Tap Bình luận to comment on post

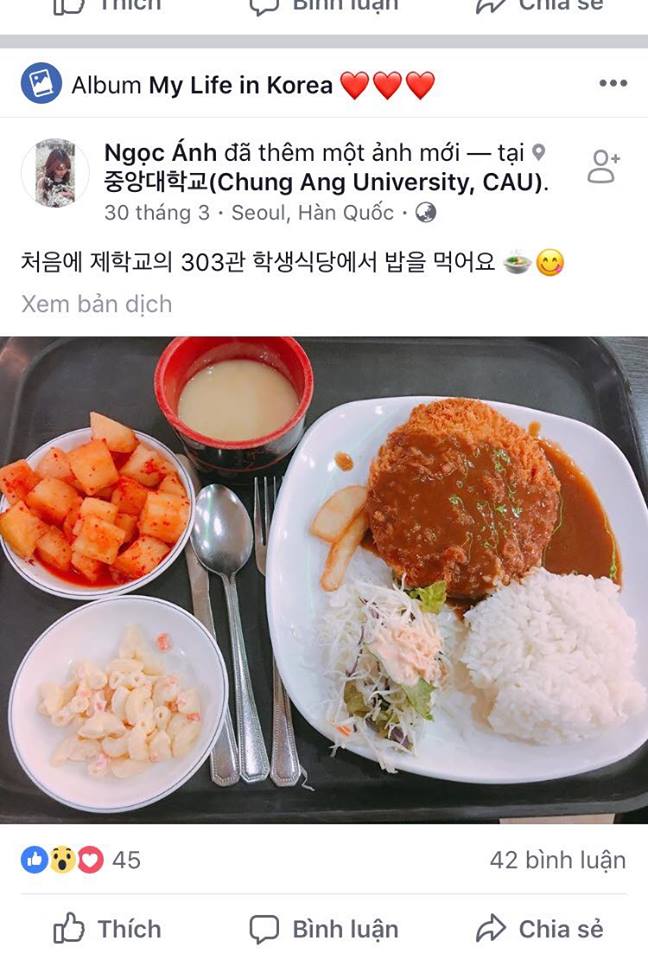tap(323, 929)
